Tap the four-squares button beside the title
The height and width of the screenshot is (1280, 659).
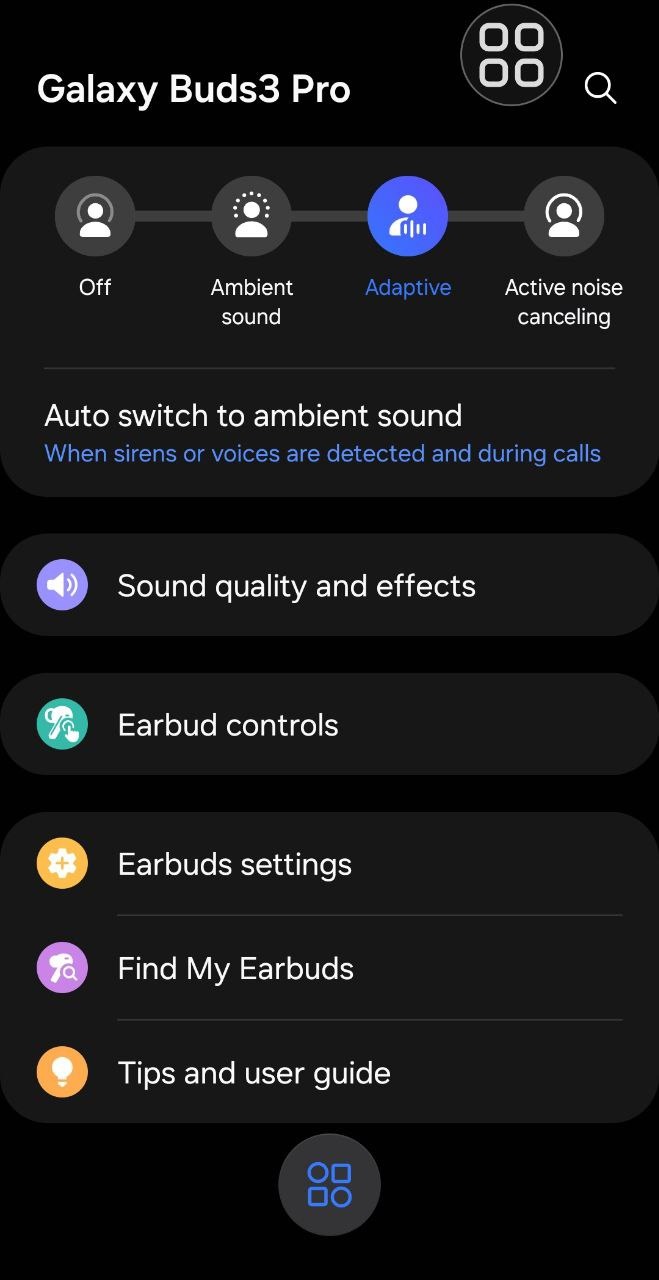pos(511,55)
